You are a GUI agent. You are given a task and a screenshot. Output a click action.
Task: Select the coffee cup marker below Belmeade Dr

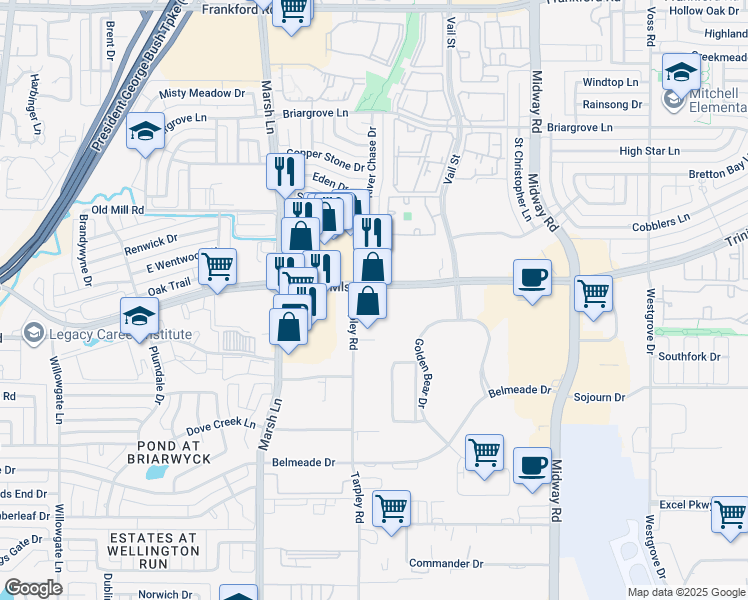tap(533, 466)
